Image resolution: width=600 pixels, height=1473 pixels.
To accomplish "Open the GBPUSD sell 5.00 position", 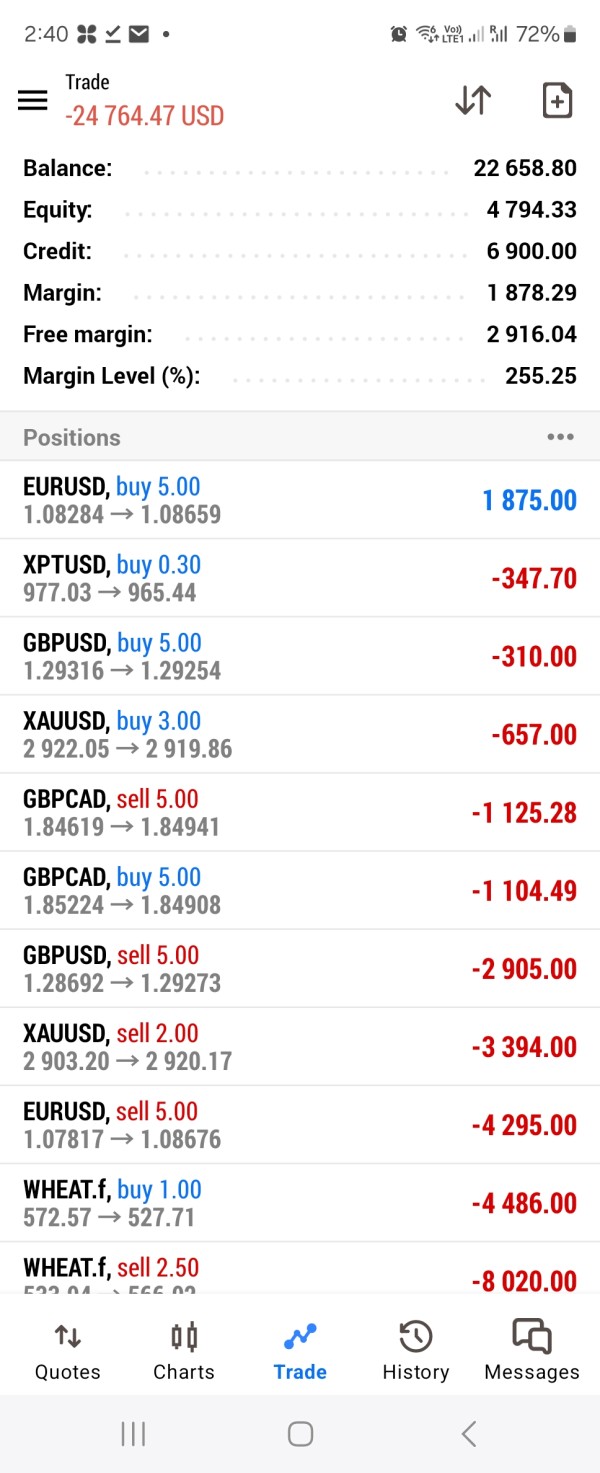I will tap(300, 968).
